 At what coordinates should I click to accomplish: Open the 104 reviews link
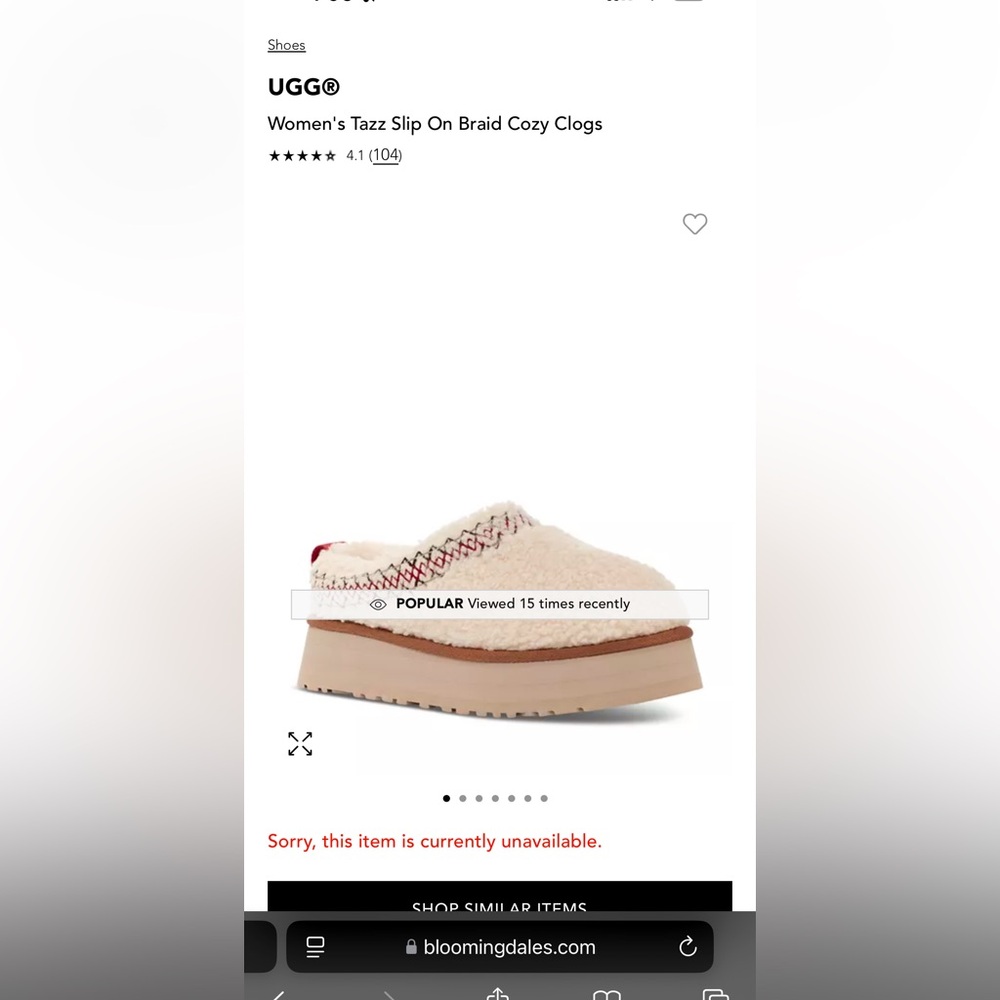pyautogui.click(x=386, y=155)
